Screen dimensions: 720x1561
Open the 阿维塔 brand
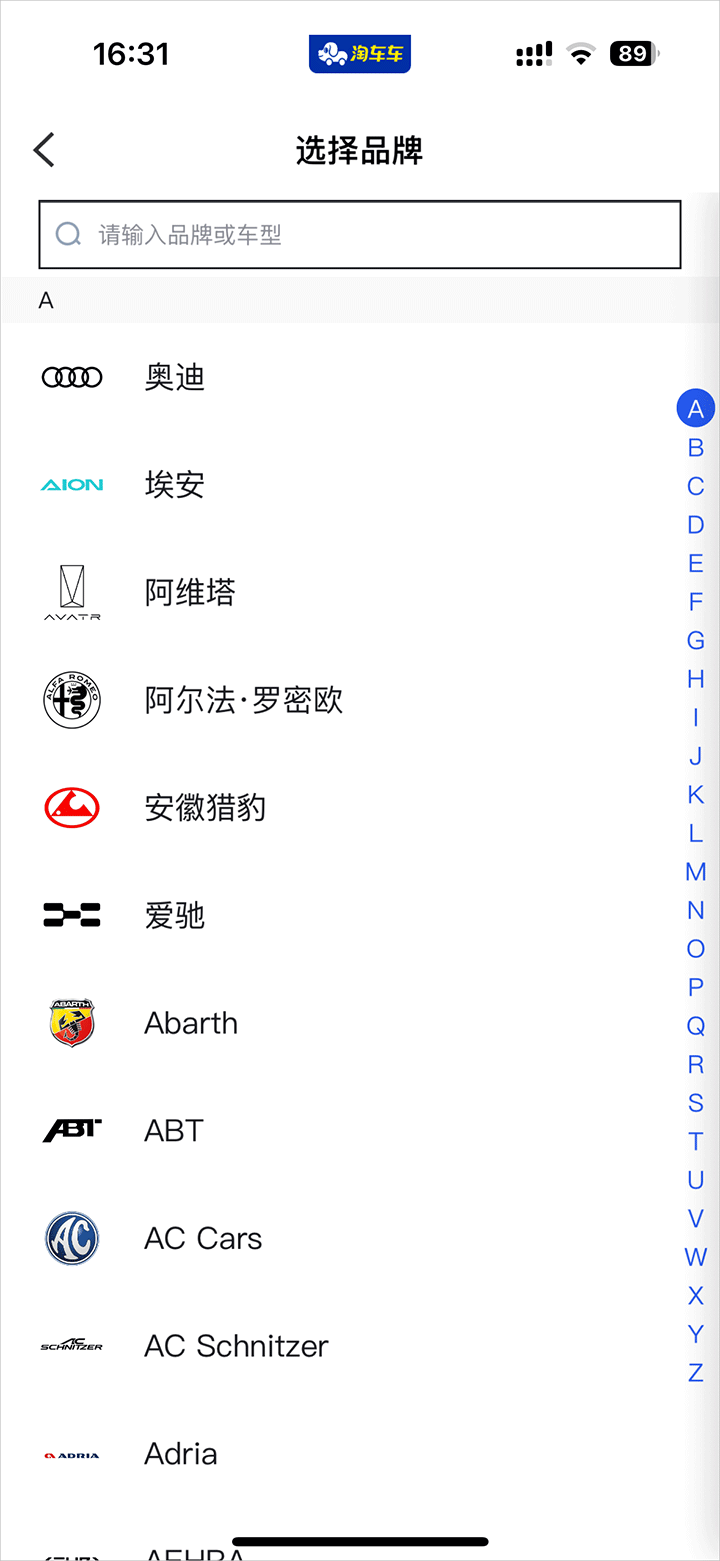tap(190, 593)
